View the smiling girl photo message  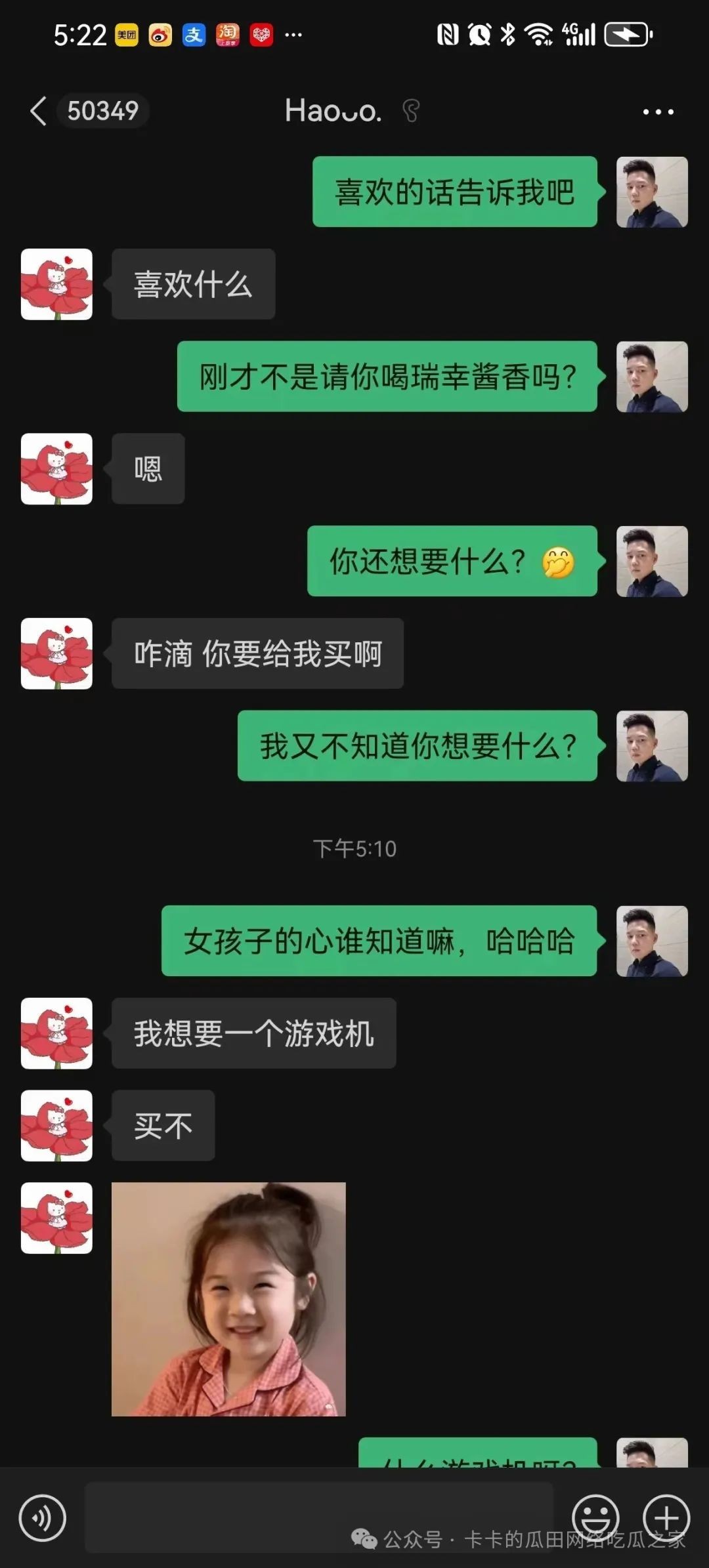(x=228, y=1299)
